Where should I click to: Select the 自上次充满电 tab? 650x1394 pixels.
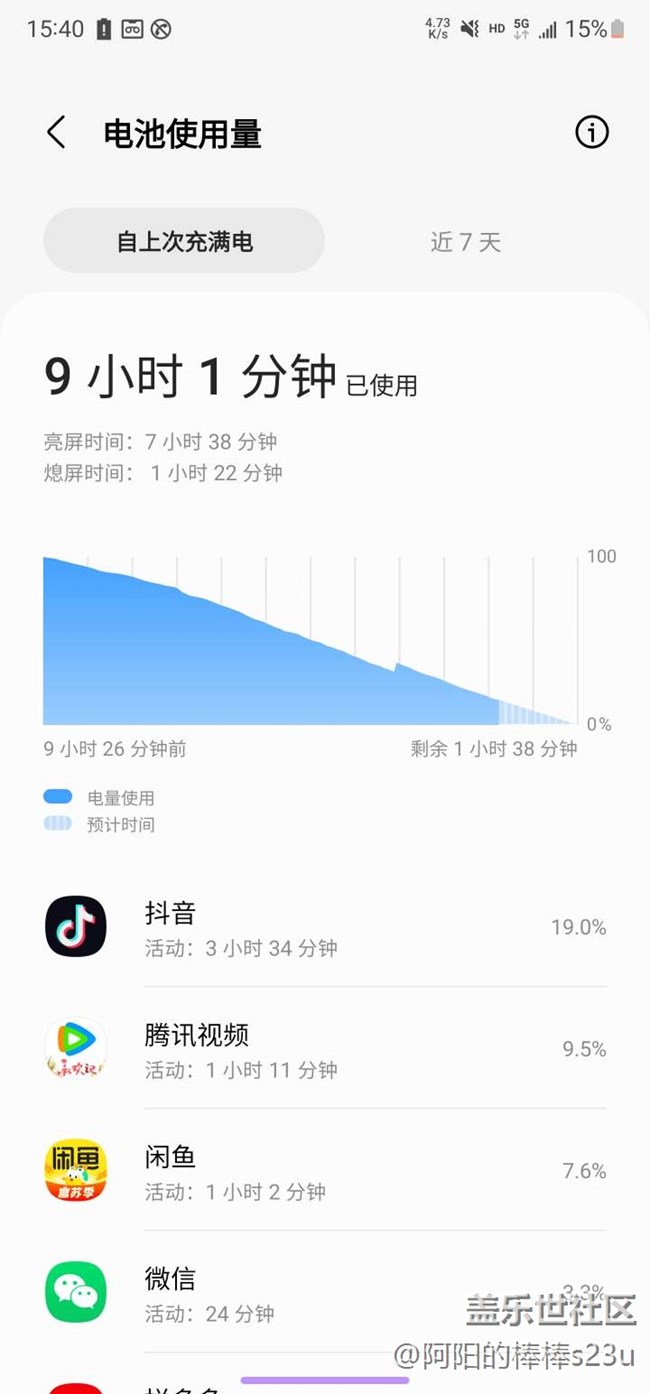pyautogui.click(x=184, y=241)
